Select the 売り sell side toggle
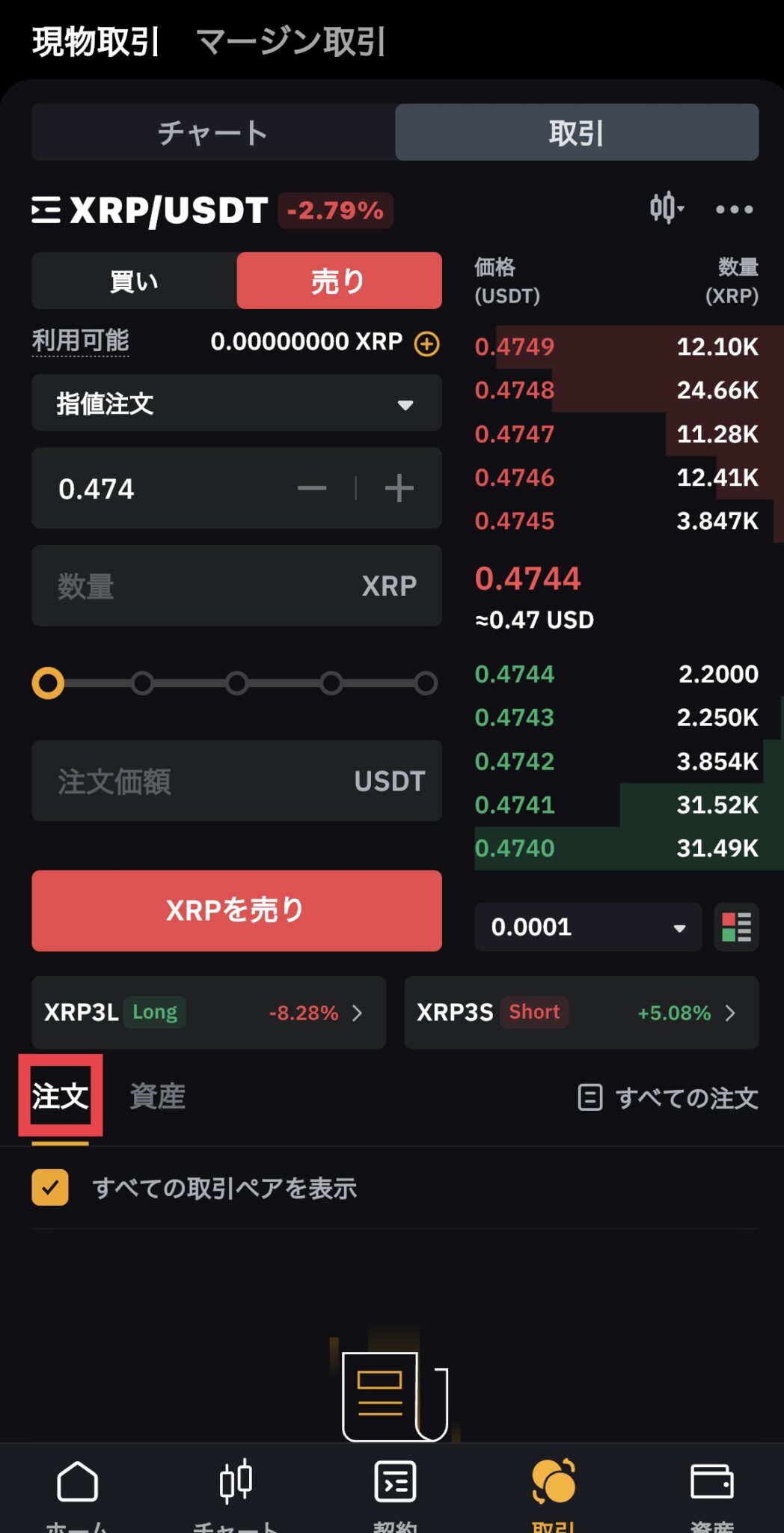Screen dimensions: 784x1533 pos(339,281)
